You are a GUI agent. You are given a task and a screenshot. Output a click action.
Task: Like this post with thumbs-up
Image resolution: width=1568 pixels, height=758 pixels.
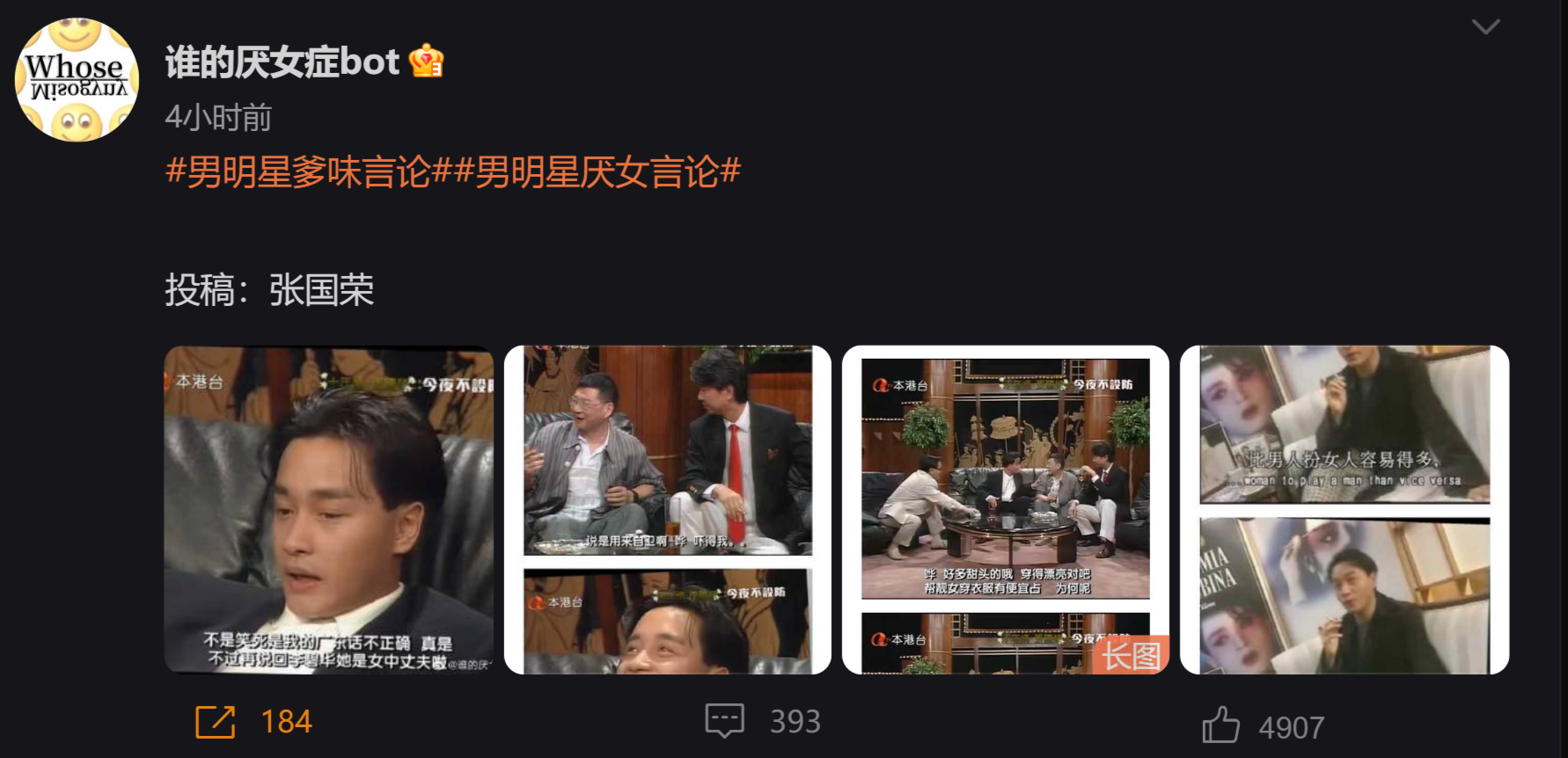click(x=1220, y=725)
